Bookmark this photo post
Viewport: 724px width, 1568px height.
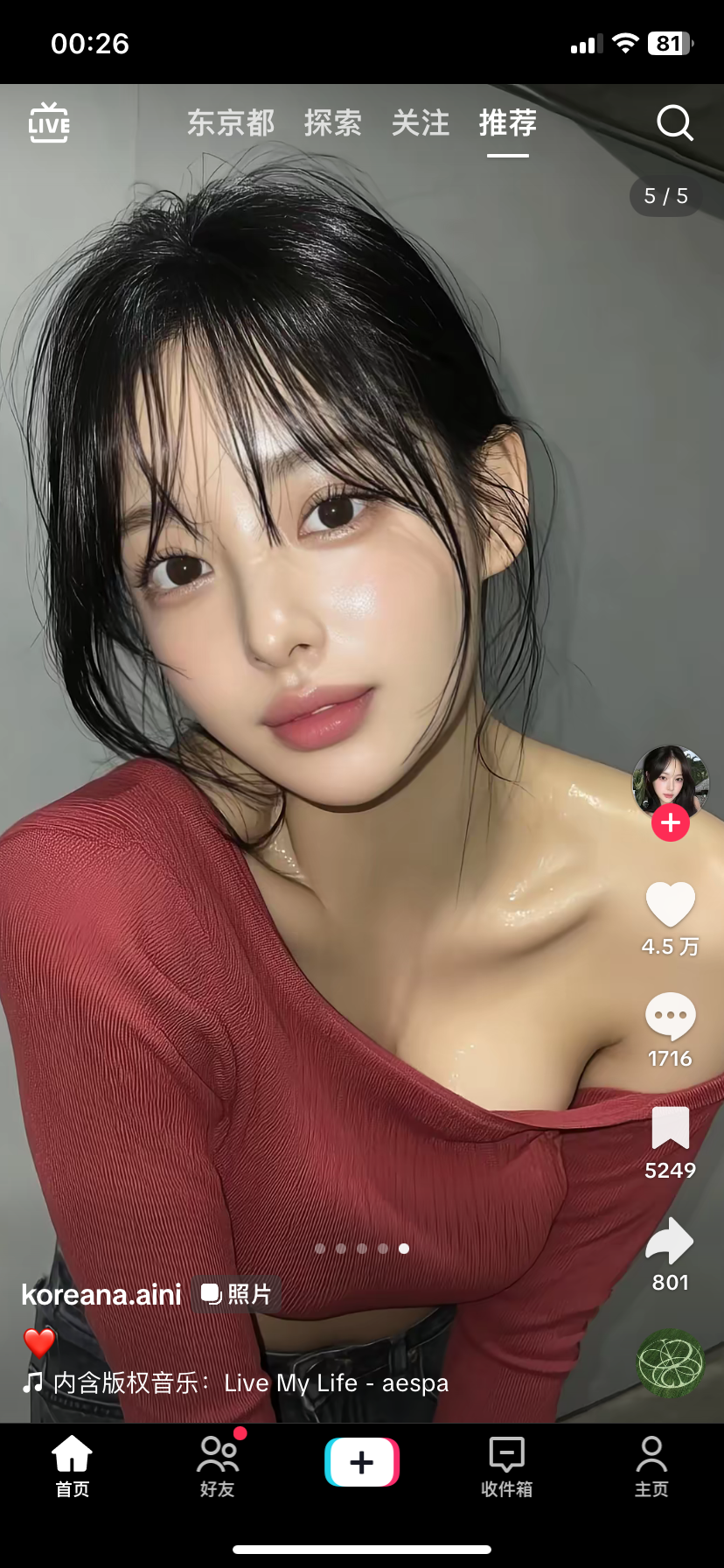(671, 1128)
